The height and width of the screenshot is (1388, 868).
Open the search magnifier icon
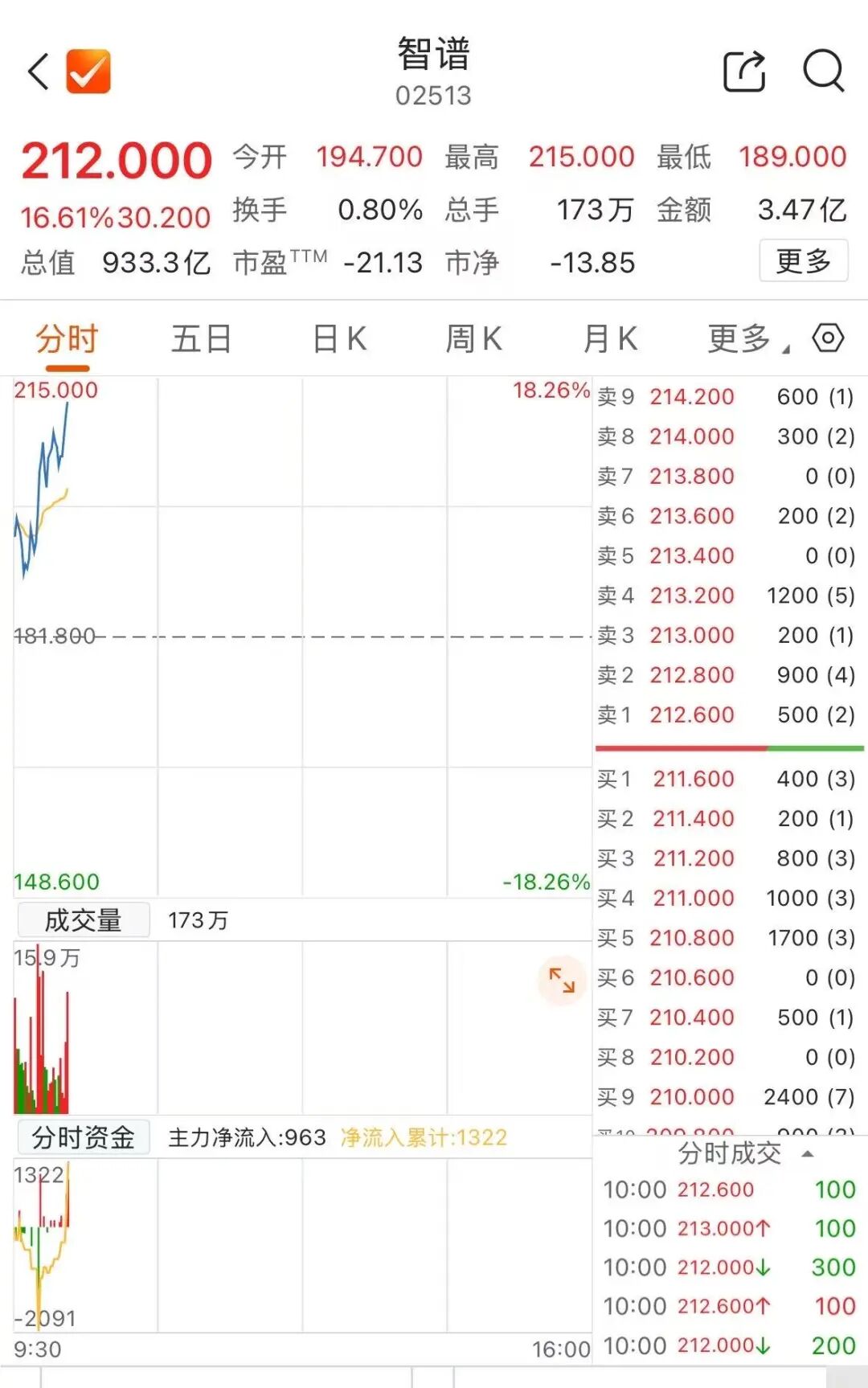point(824,72)
